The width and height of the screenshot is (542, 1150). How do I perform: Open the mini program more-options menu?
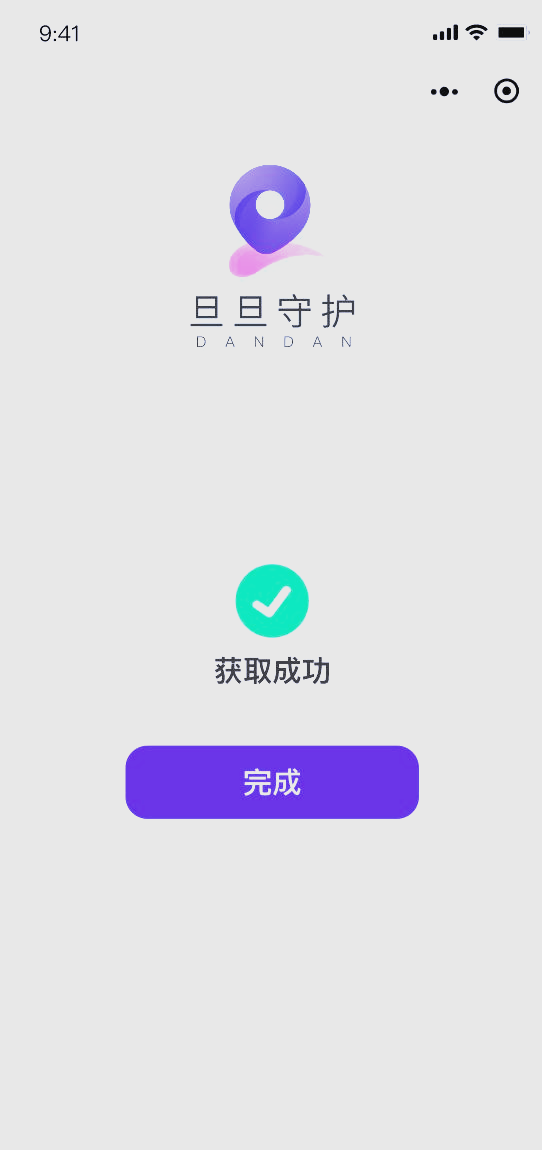444,92
